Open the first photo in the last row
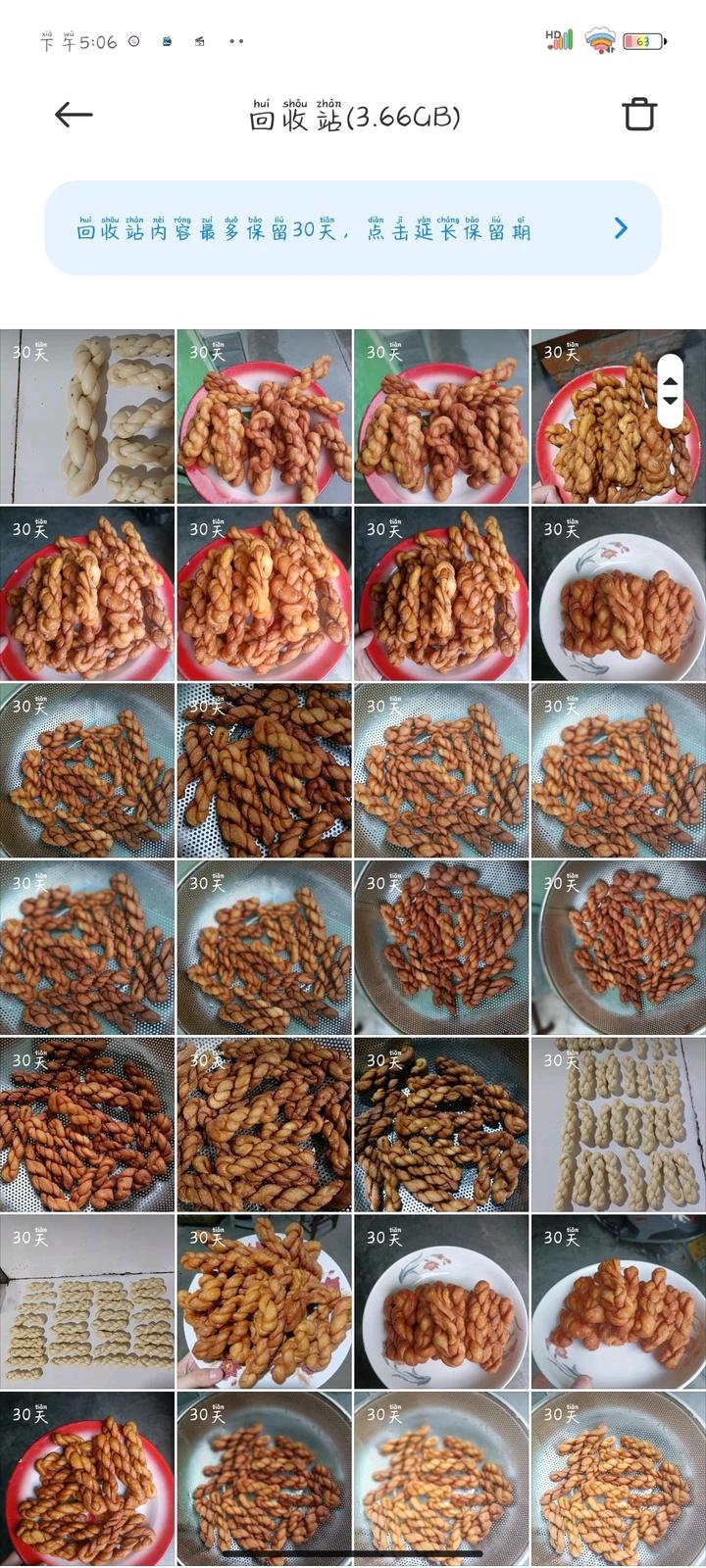Viewport: 706px width, 1568px height. pos(87,1479)
